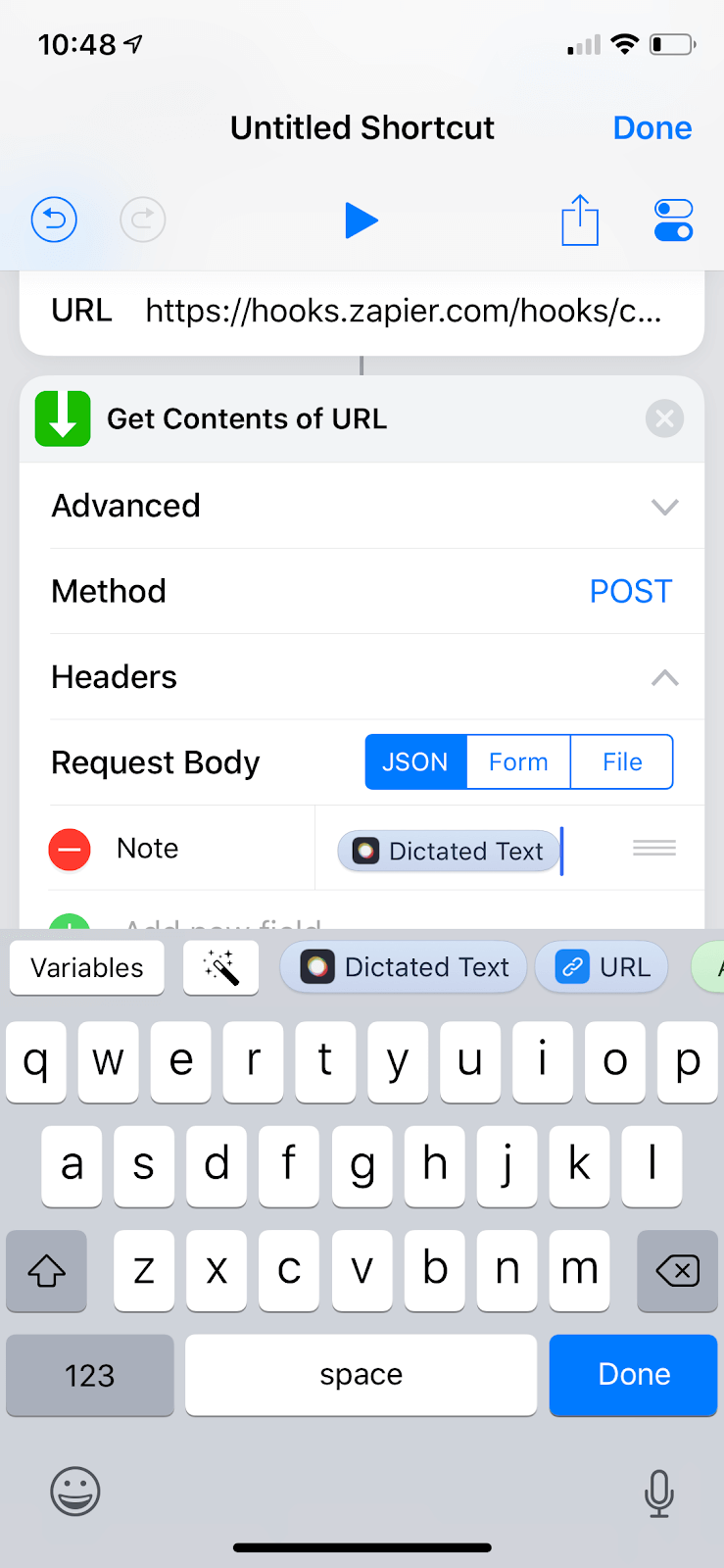This screenshot has width=724, height=1568.
Task: Change the POST method
Action: (x=630, y=591)
